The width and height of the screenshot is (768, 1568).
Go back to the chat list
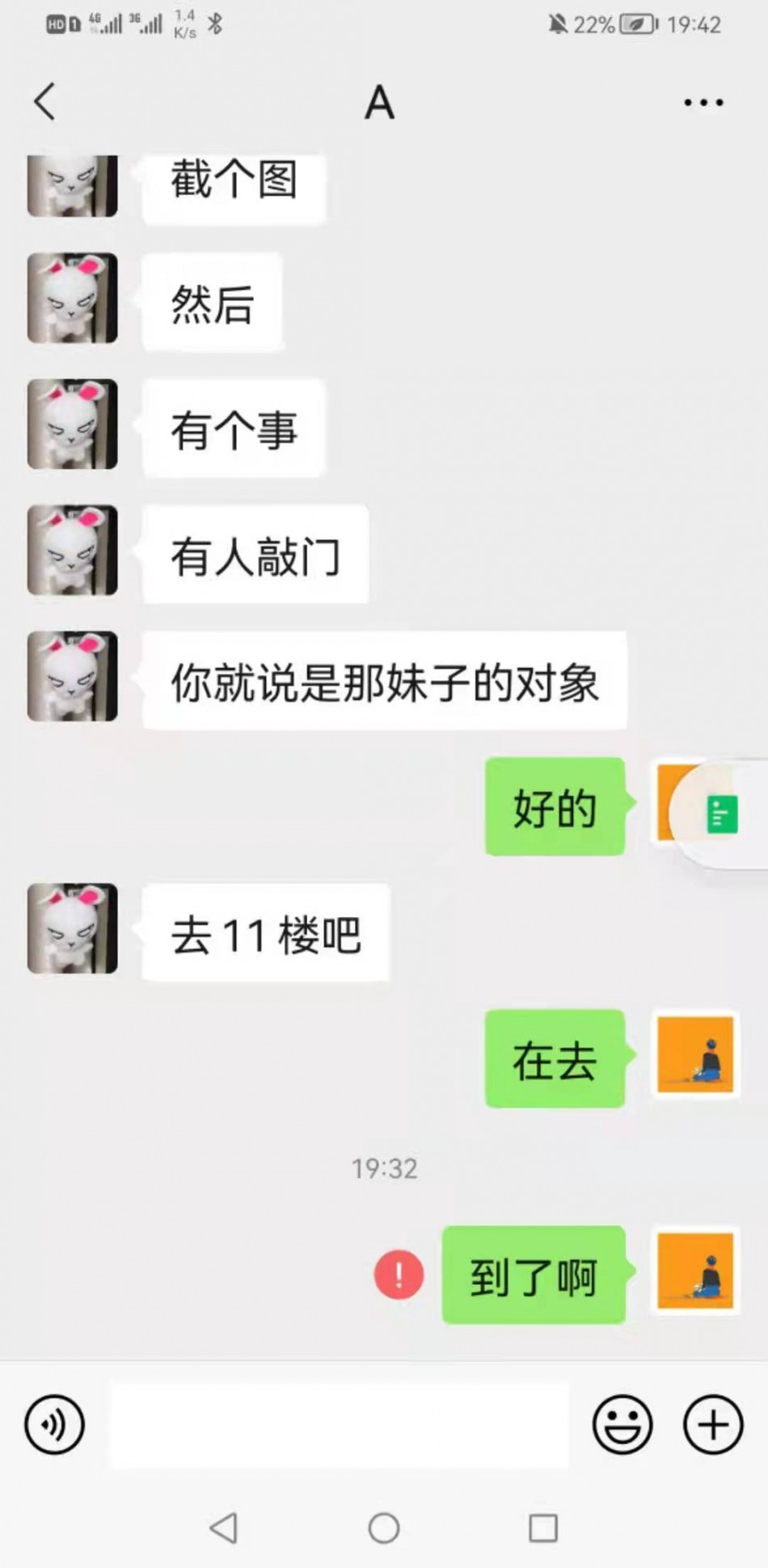click(x=45, y=102)
